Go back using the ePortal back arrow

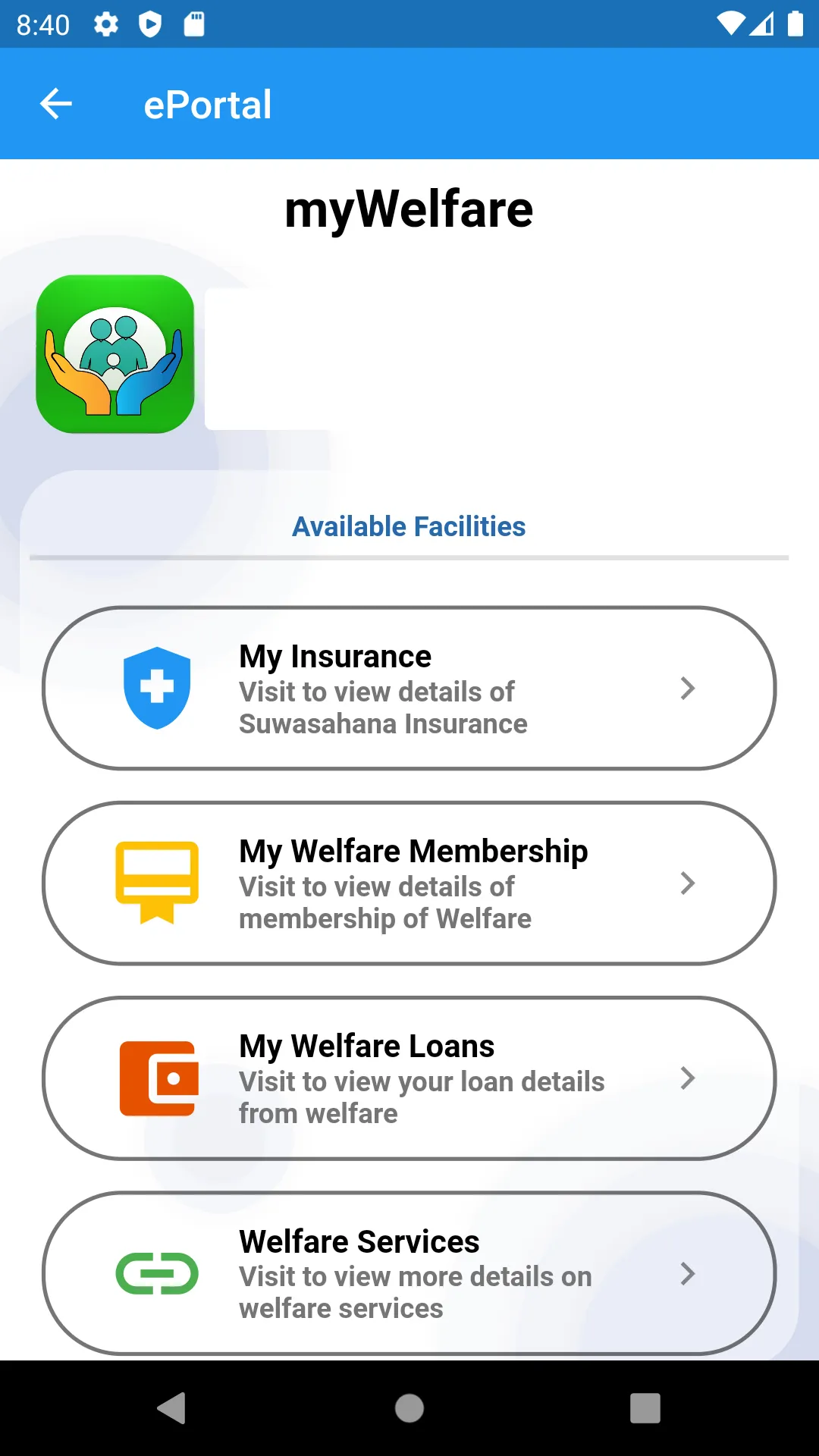click(56, 104)
